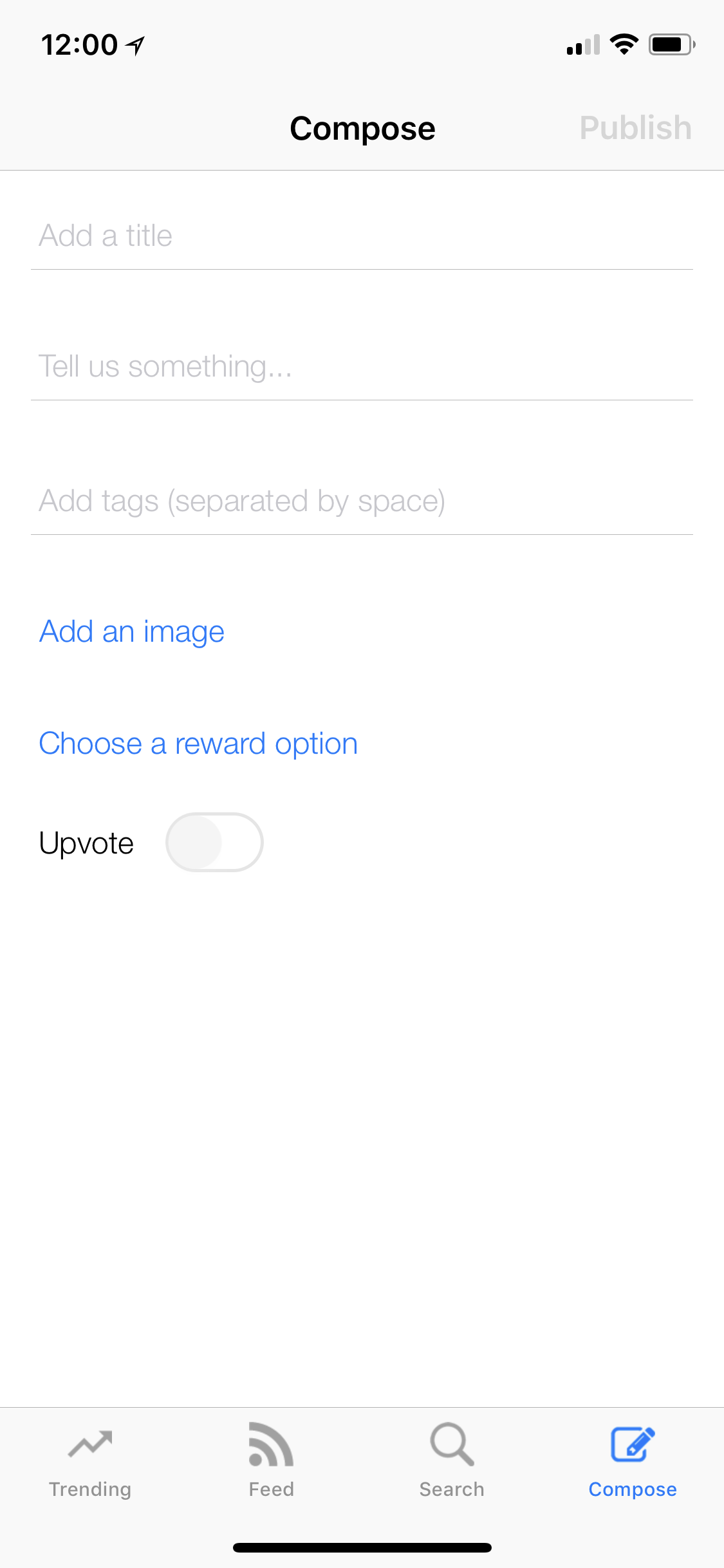Focus the Add a title field
Viewport: 724px width, 1568px height.
[x=362, y=236]
